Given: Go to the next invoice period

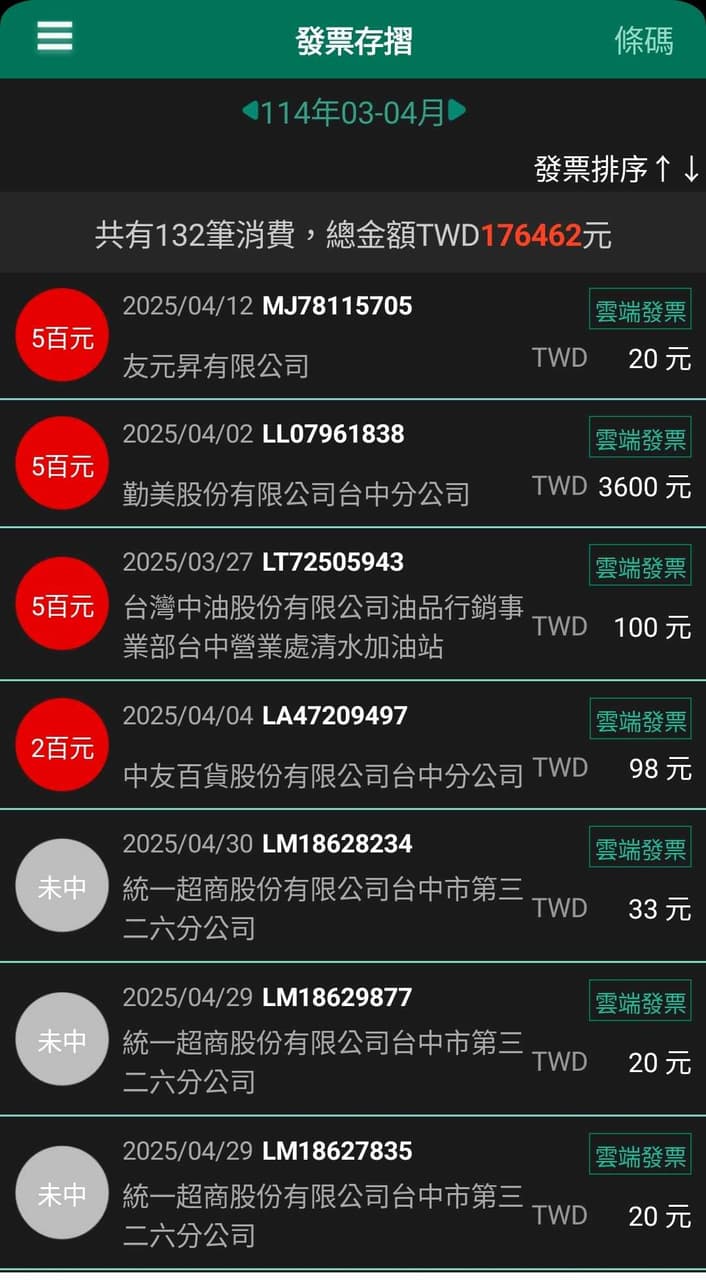Looking at the screenshot, I should (x=457, y=111).
